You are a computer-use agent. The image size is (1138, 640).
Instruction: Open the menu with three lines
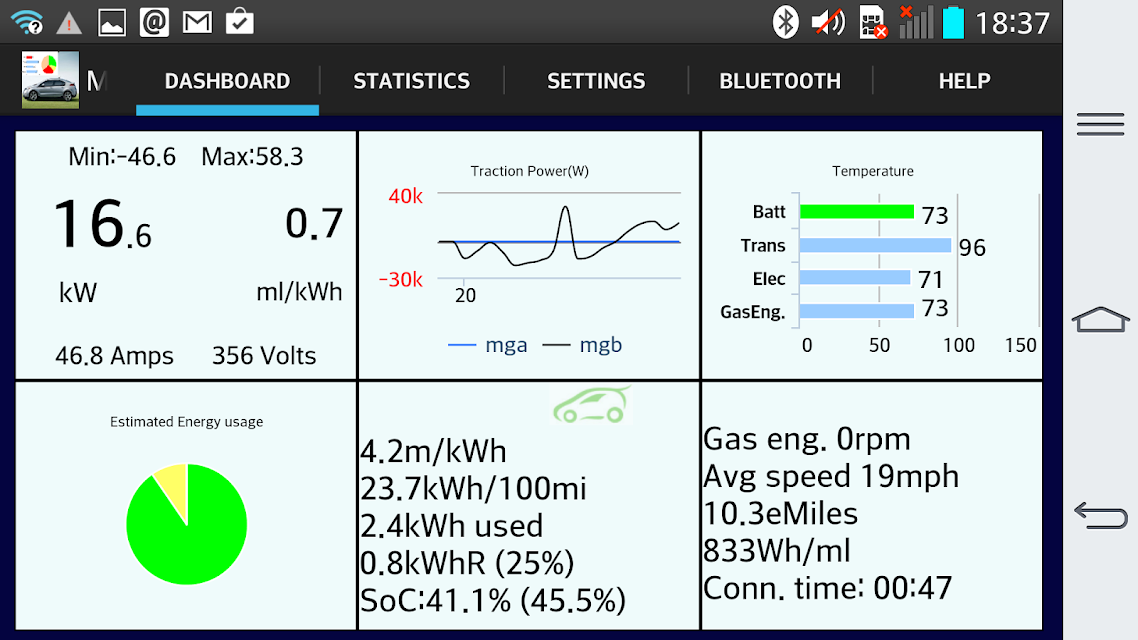click(1100, 124)
